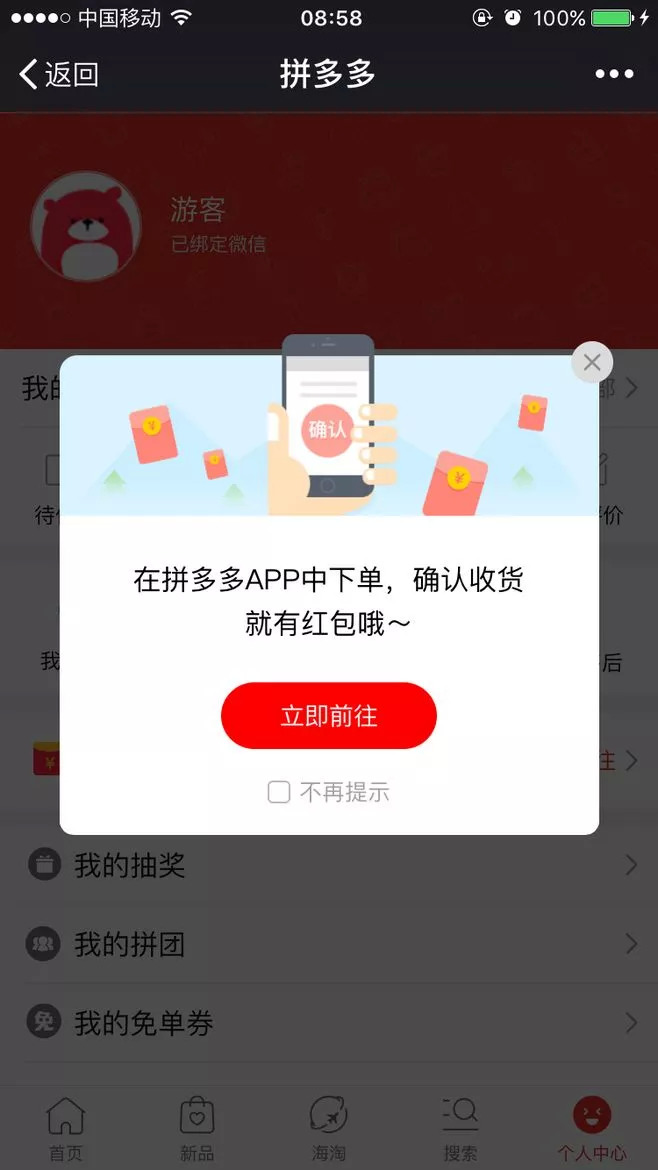Switch to the 首页 tab
This screenshot has height=1170, width=658.
coord(66,1127)
